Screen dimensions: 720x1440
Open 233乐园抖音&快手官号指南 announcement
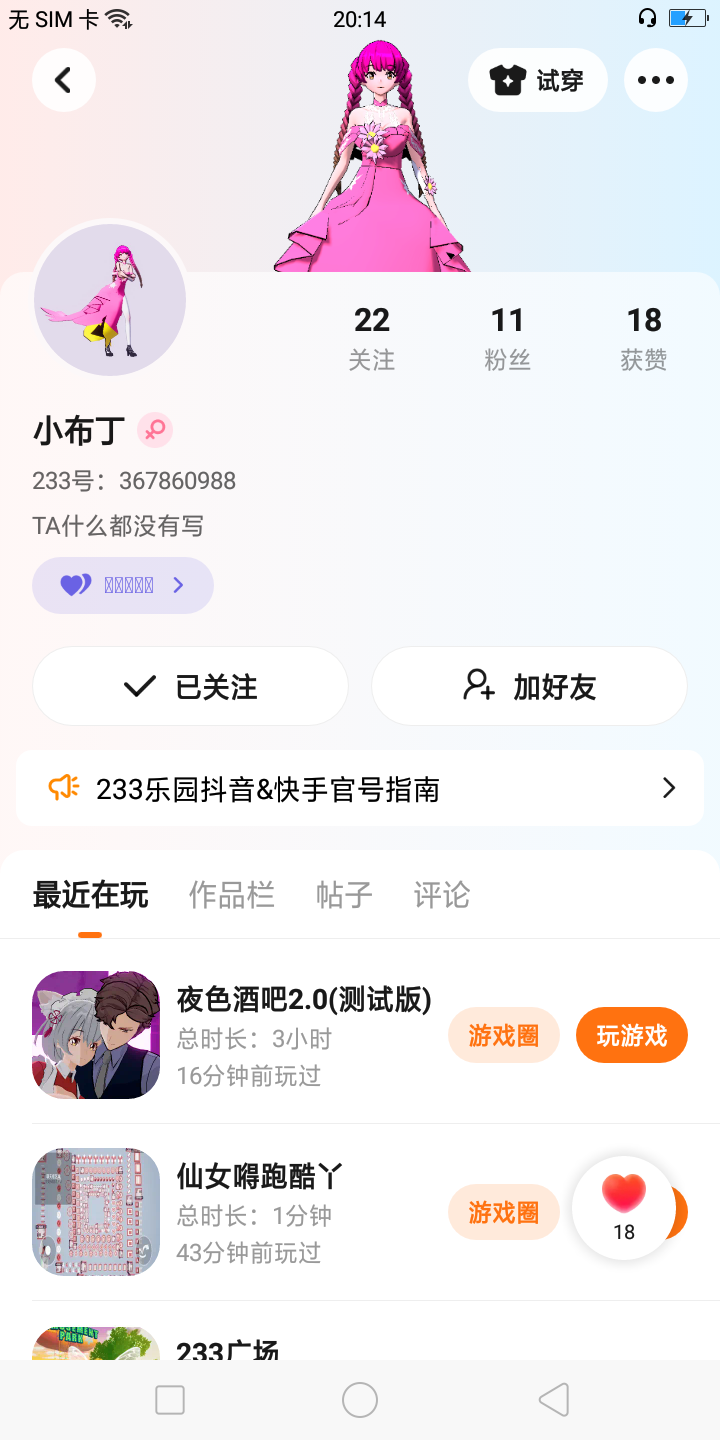click(360, 789)
